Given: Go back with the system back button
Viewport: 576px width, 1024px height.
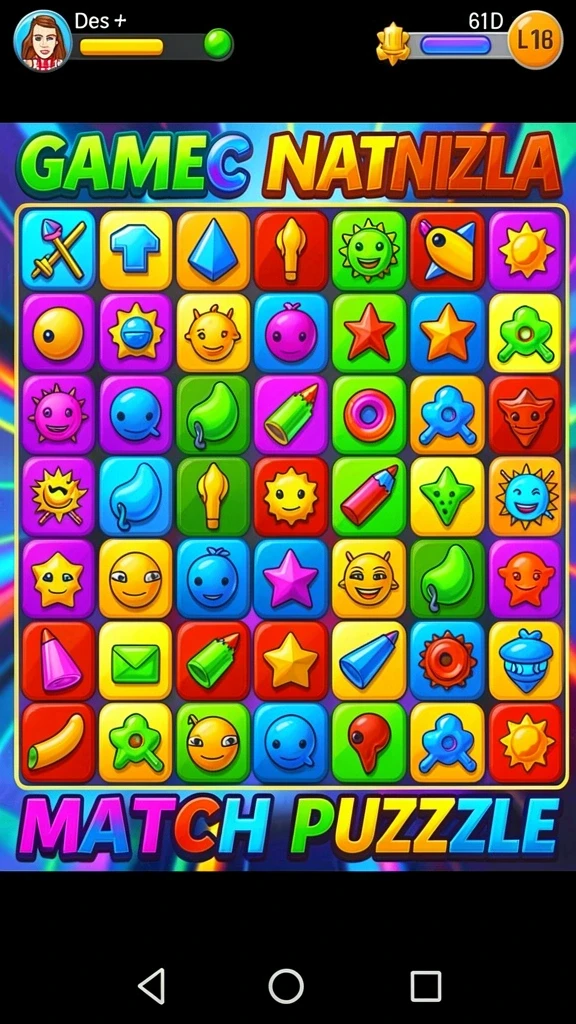Looking at the screenshot, I should pyautogui.click(x=152, y=985).
